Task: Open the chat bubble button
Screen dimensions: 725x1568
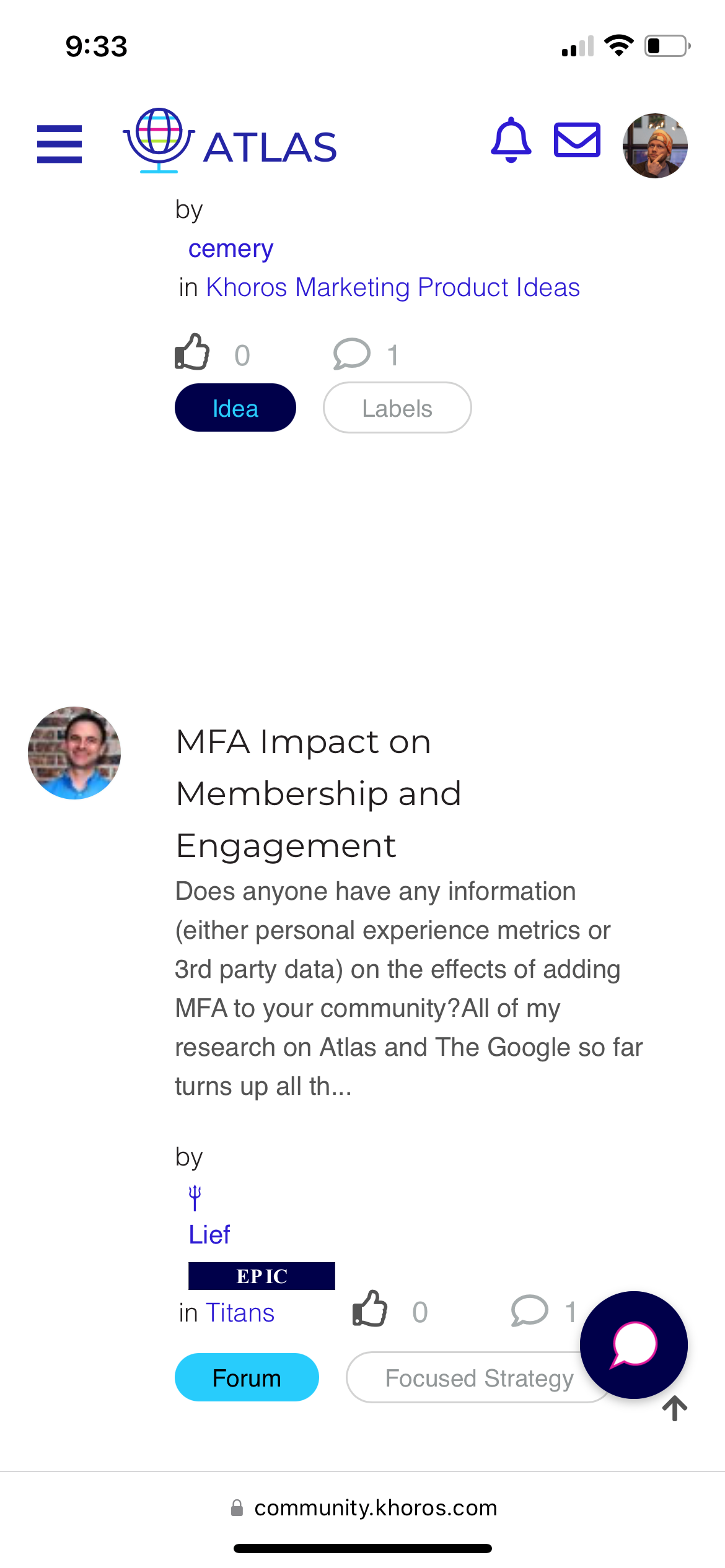Action: (633, 1344)
